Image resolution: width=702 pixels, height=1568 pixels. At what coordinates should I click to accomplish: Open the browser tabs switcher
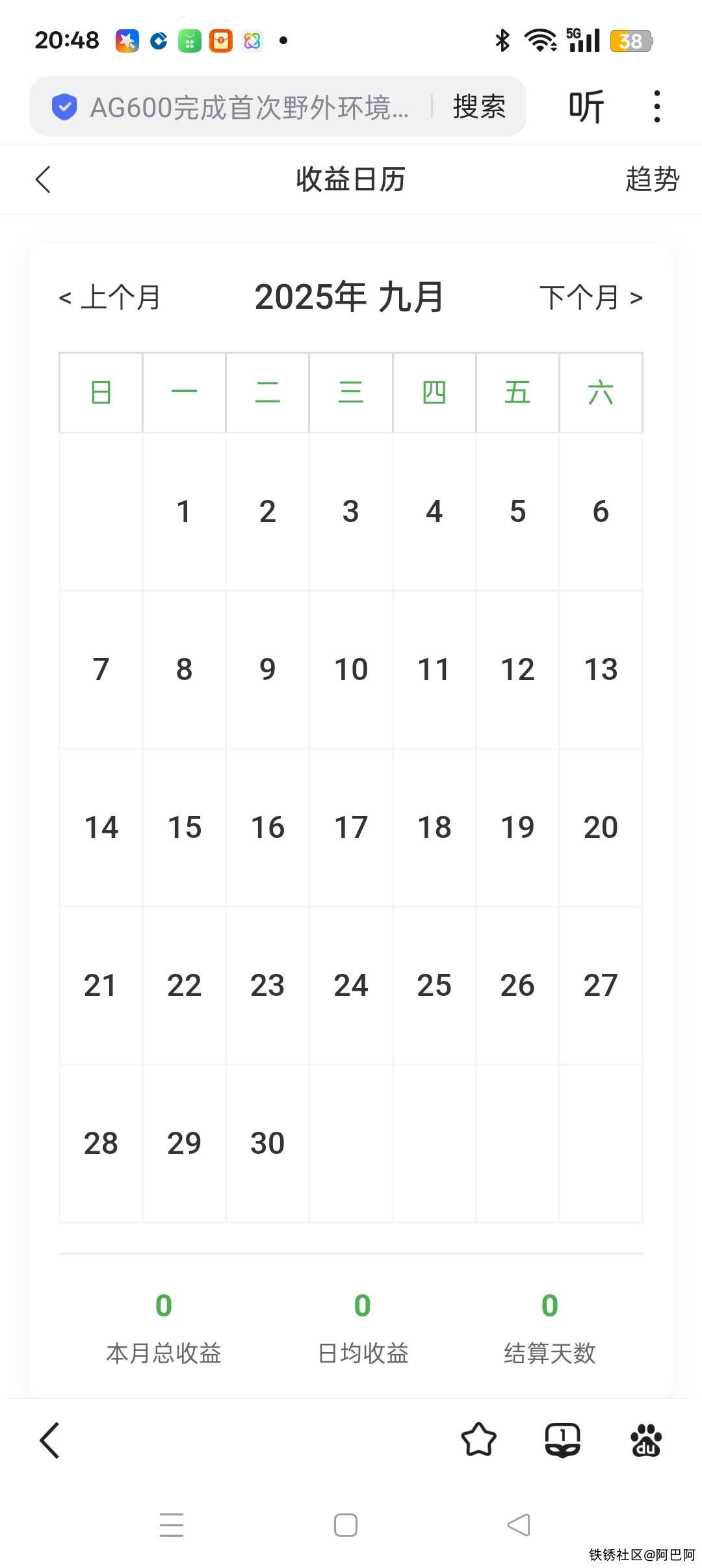[562, 1440]
